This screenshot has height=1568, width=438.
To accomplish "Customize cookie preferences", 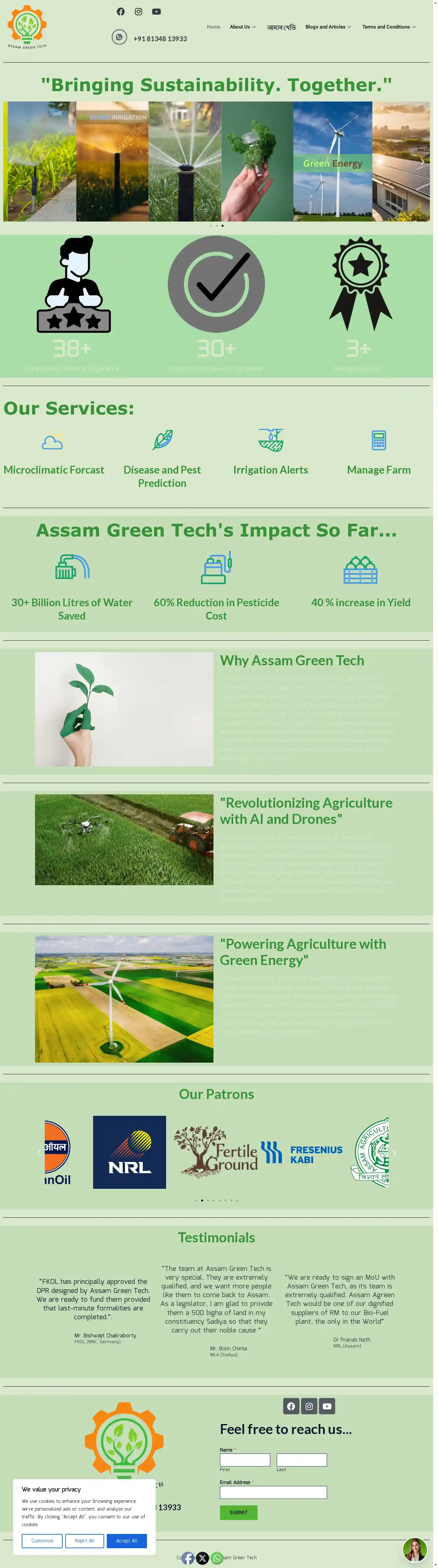I will [x=42, y=1540].
